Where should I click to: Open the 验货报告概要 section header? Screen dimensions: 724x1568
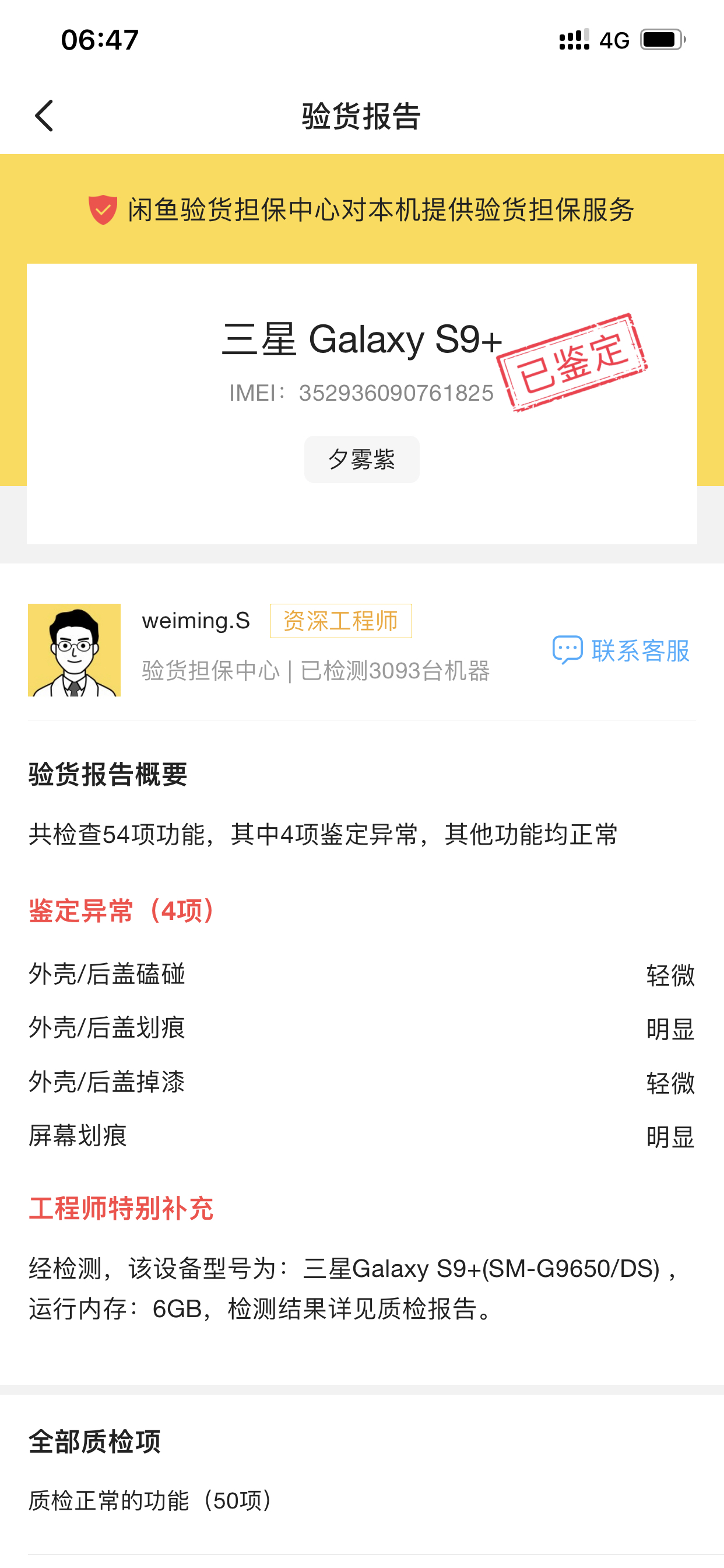pos(107,774)
